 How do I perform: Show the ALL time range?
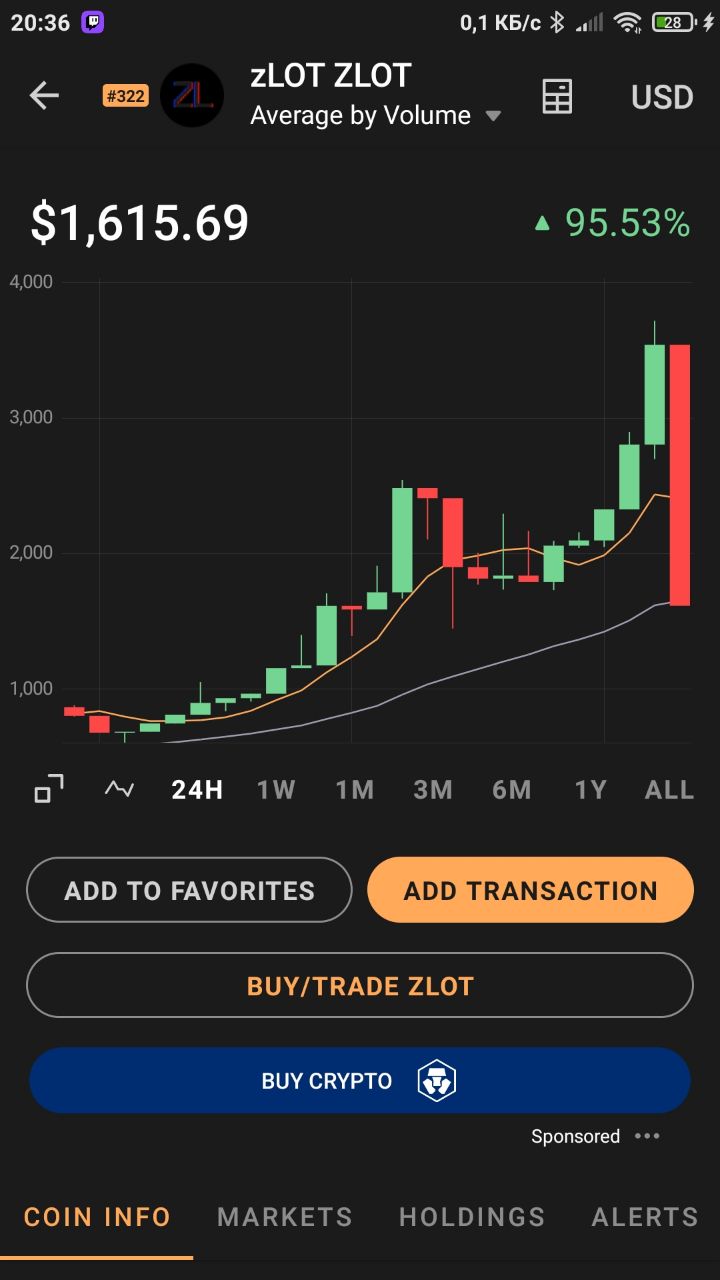pyautogui.click(x=669, y=790)
